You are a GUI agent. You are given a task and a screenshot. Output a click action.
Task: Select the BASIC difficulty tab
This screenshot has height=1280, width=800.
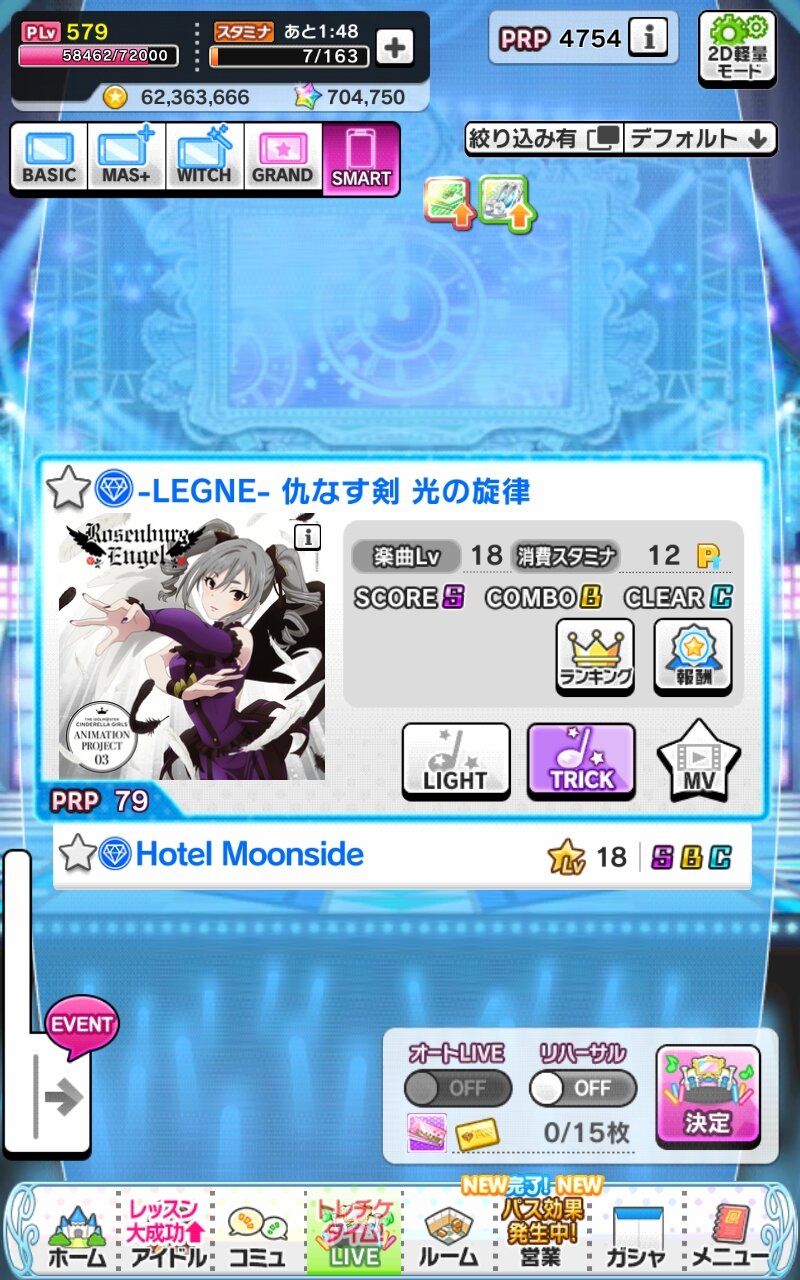point(48,158)
